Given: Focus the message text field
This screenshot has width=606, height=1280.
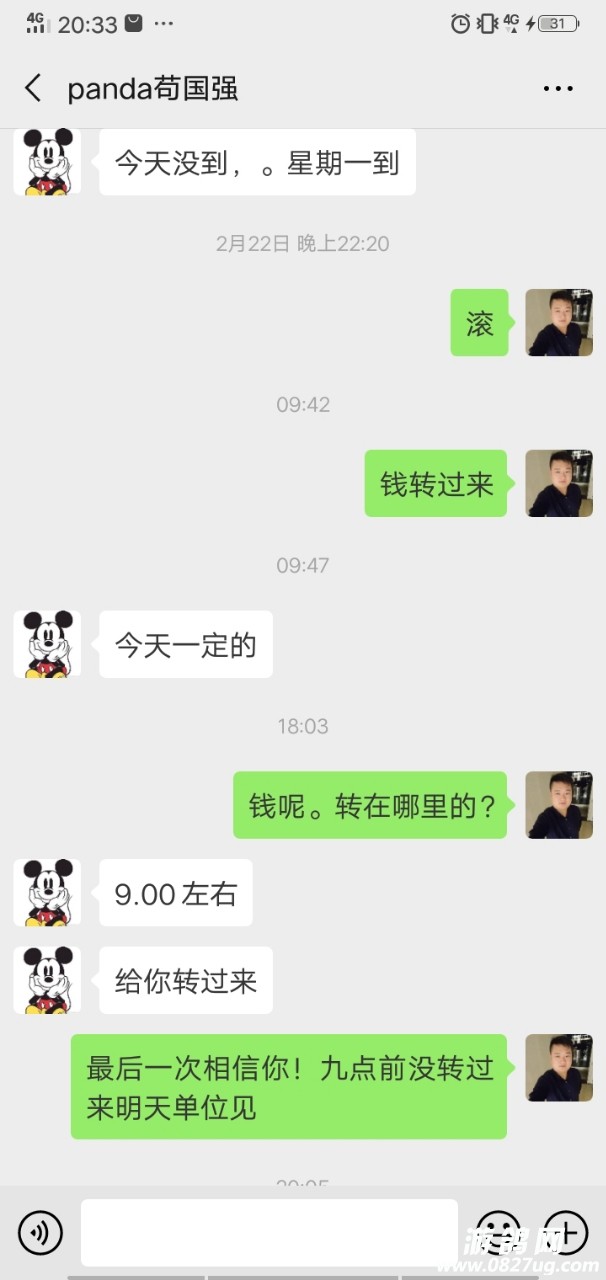Looking at the screenshot, I should click(x=269, y=1232).
